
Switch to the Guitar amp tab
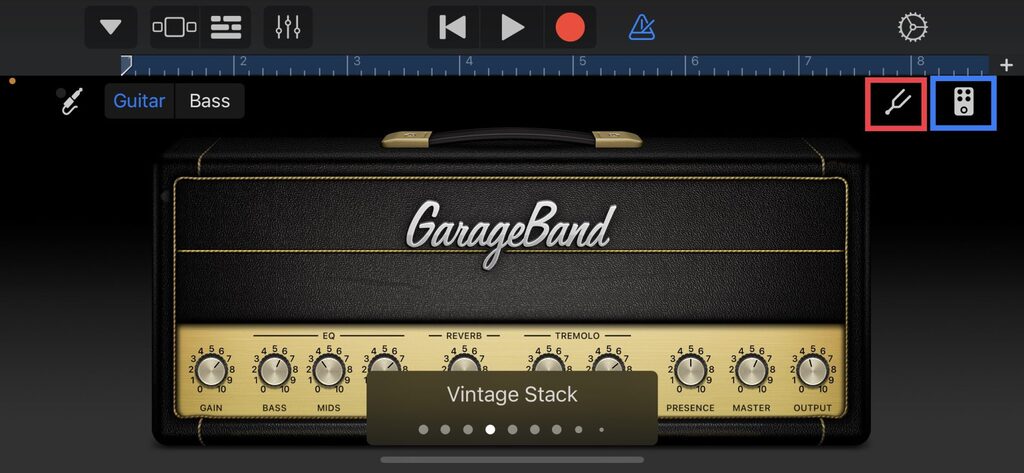139,101
